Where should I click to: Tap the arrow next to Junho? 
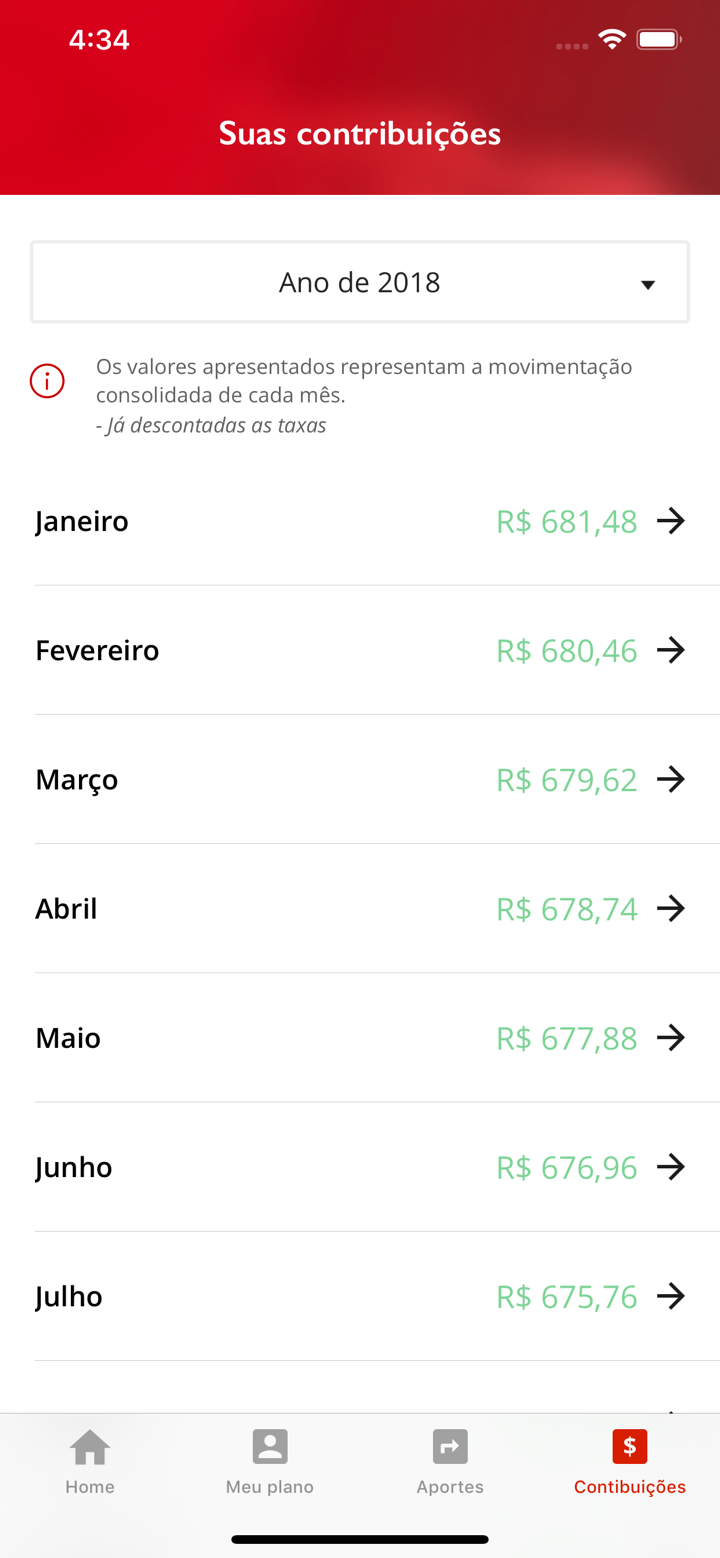click(673, 1167)
